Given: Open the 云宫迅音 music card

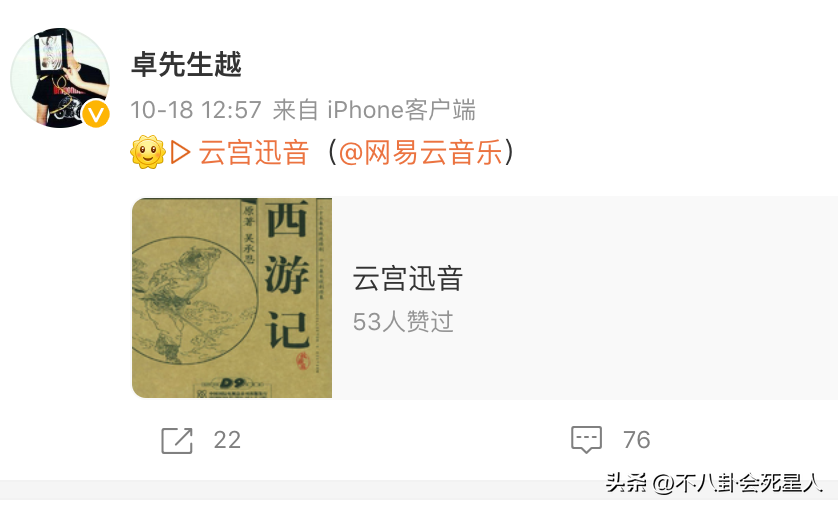Looking at the screenshot, I should (x=484, y=297).
